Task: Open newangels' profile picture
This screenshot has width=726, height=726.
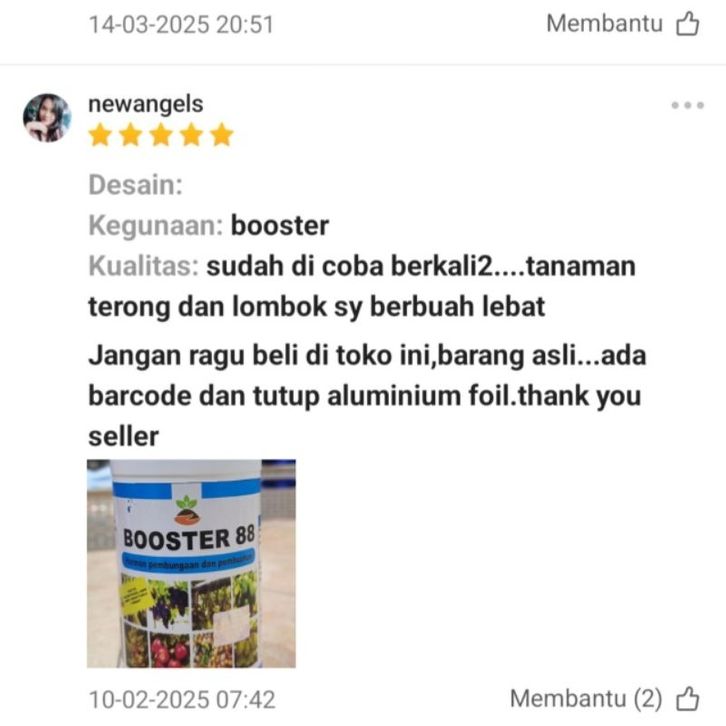Action: (x=47, y=118)
